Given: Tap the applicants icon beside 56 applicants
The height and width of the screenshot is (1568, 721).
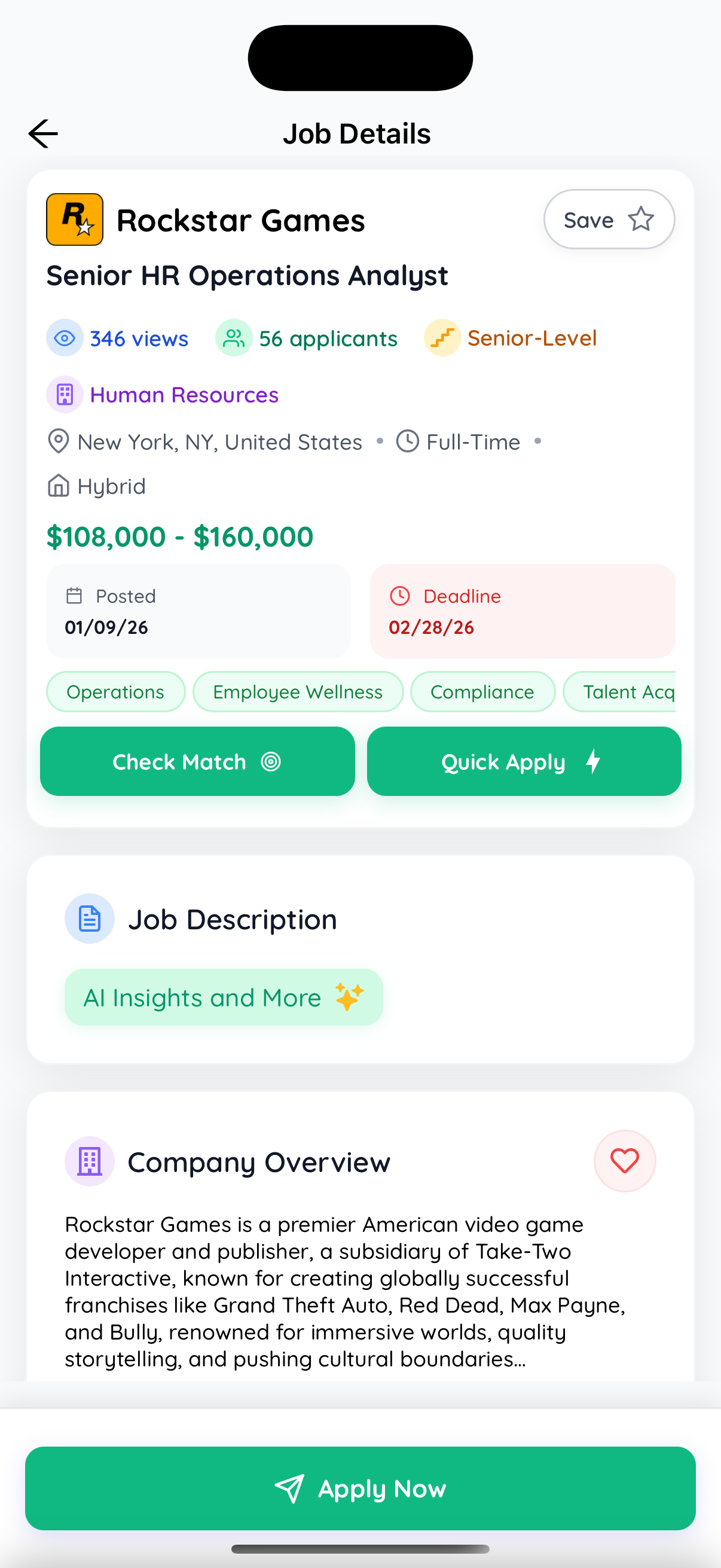Looking at the screenshot, I should pos(234,338).
